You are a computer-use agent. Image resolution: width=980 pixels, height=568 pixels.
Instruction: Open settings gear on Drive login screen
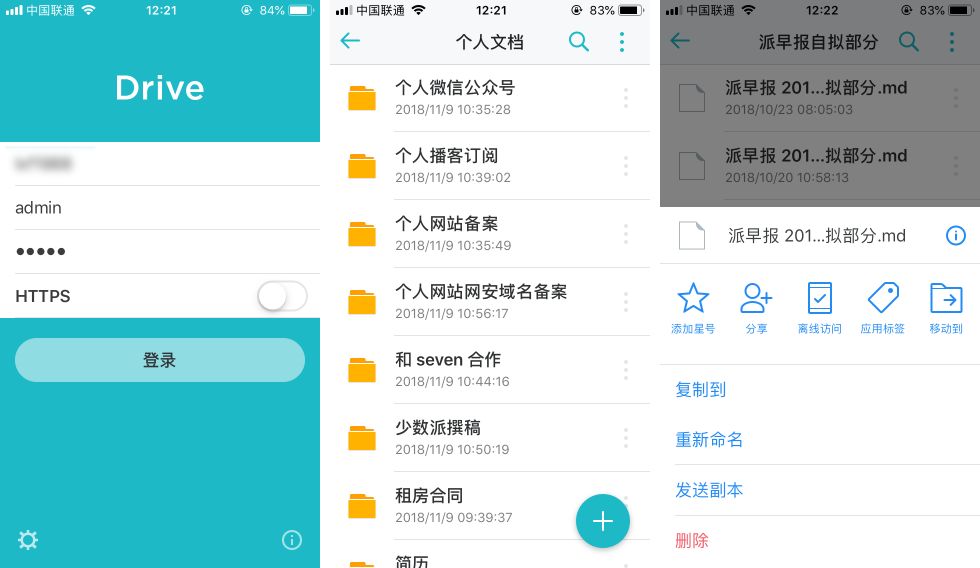[x=28, y=540]
